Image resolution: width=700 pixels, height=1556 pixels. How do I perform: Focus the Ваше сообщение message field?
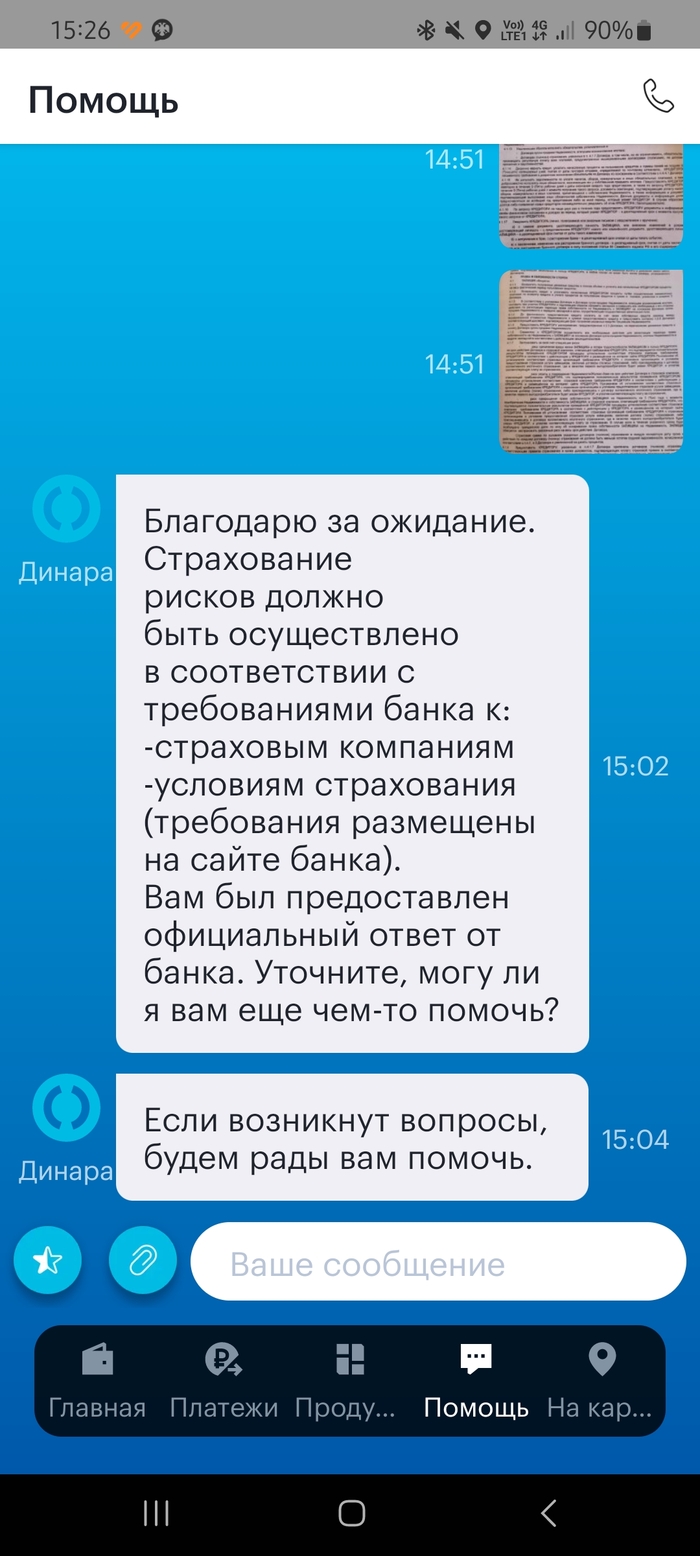click(x=438, y=1263)
